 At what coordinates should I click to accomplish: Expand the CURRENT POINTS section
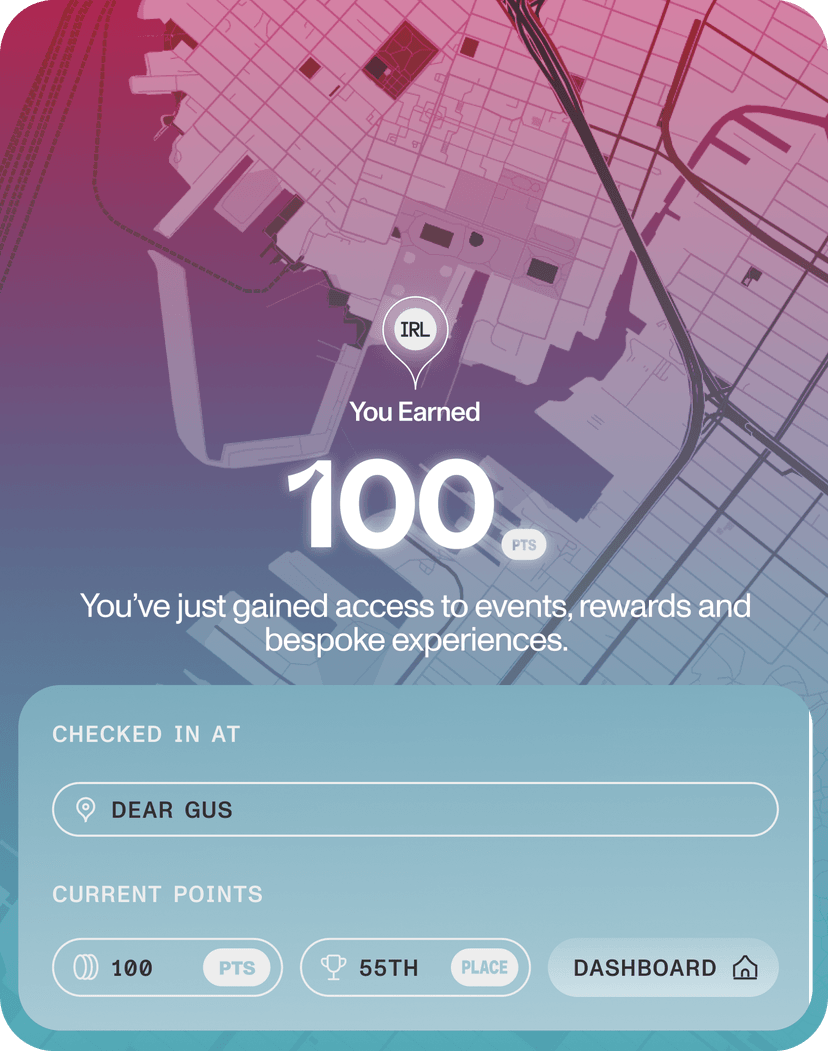click(x=157, y=895)
